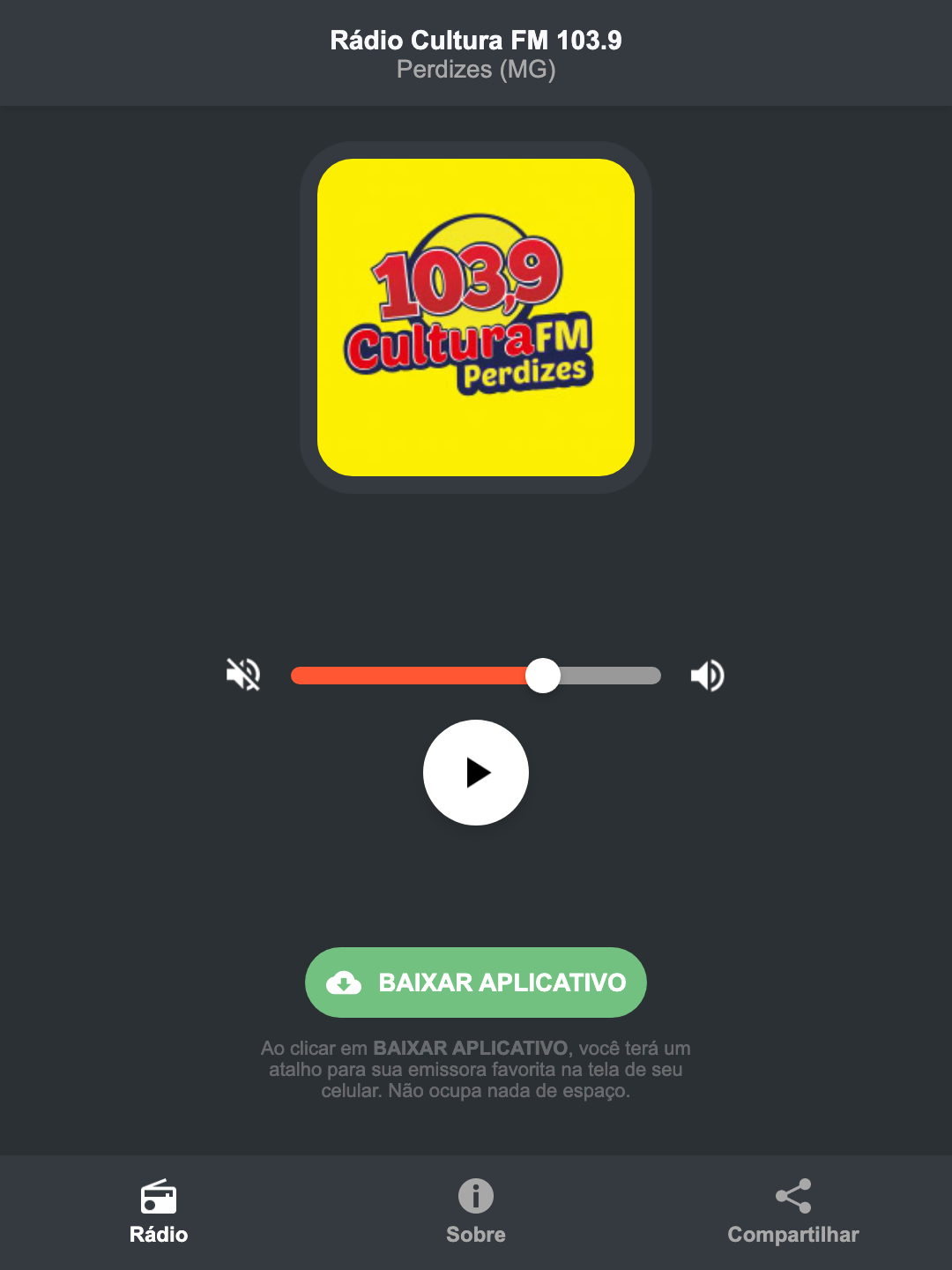Click the volume slider handle

coord(543,675)
